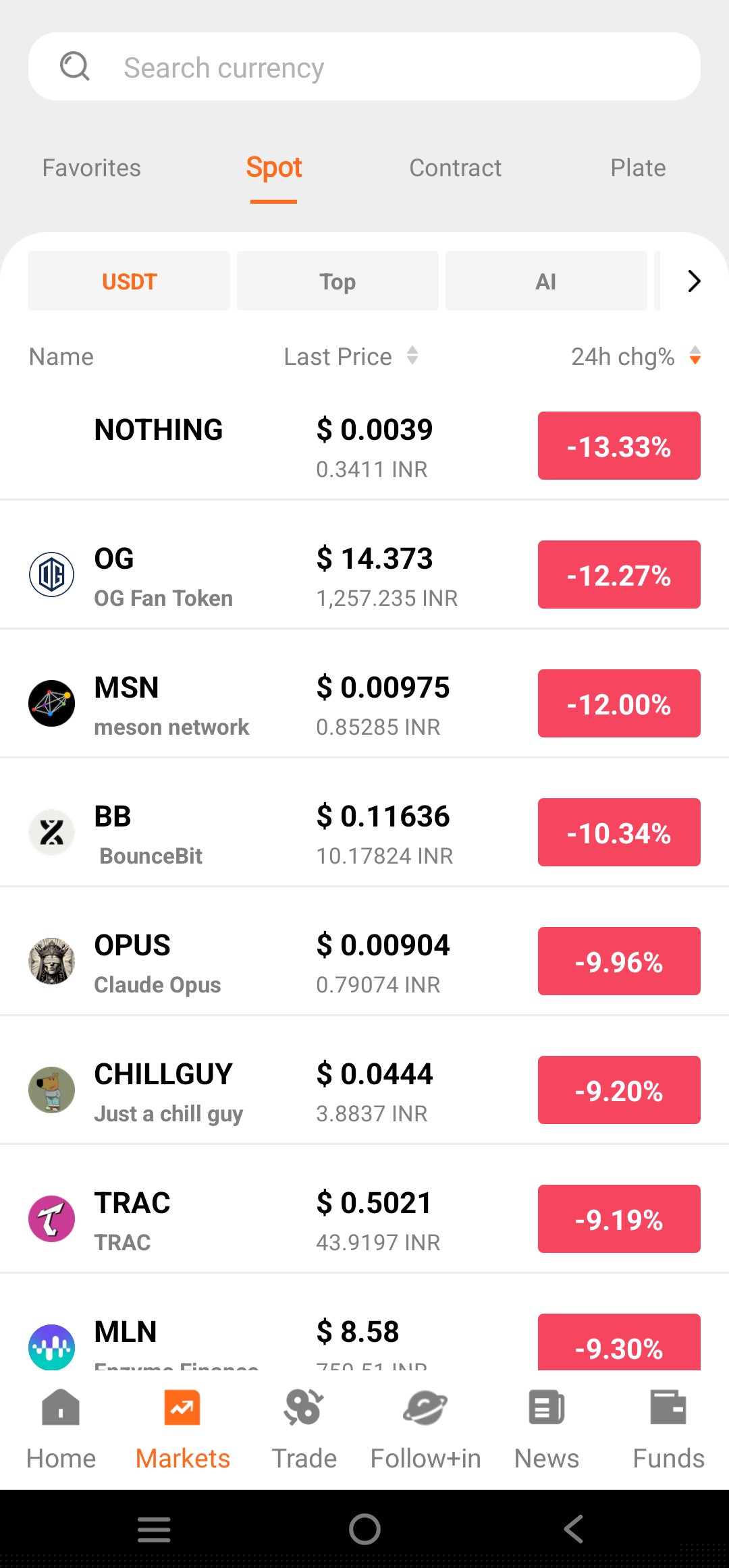Open the NOTHING coin row
The height and width of the screenshot is (1568, 729).
[x=364, y=447]
